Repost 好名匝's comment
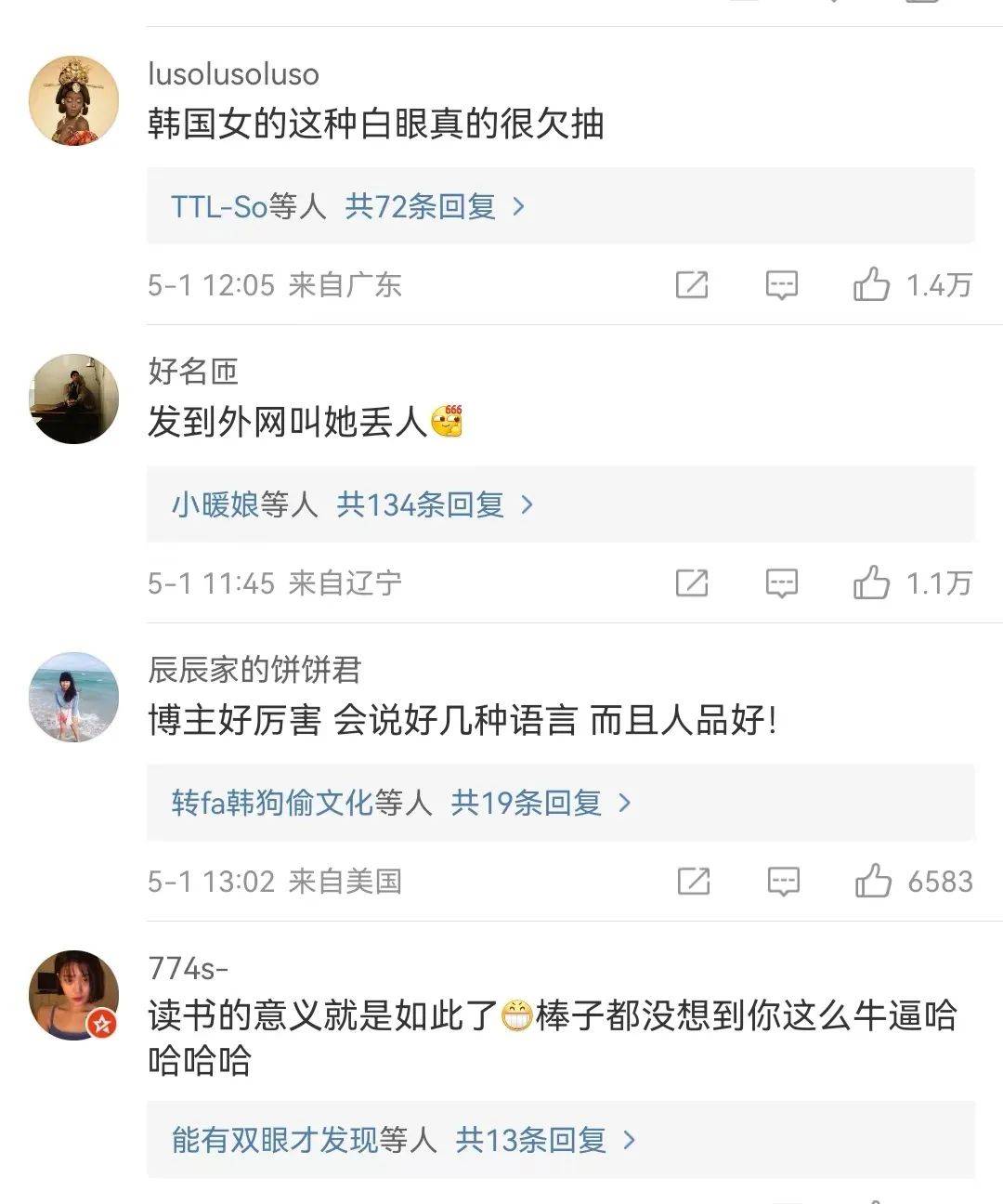 point(692,582)
